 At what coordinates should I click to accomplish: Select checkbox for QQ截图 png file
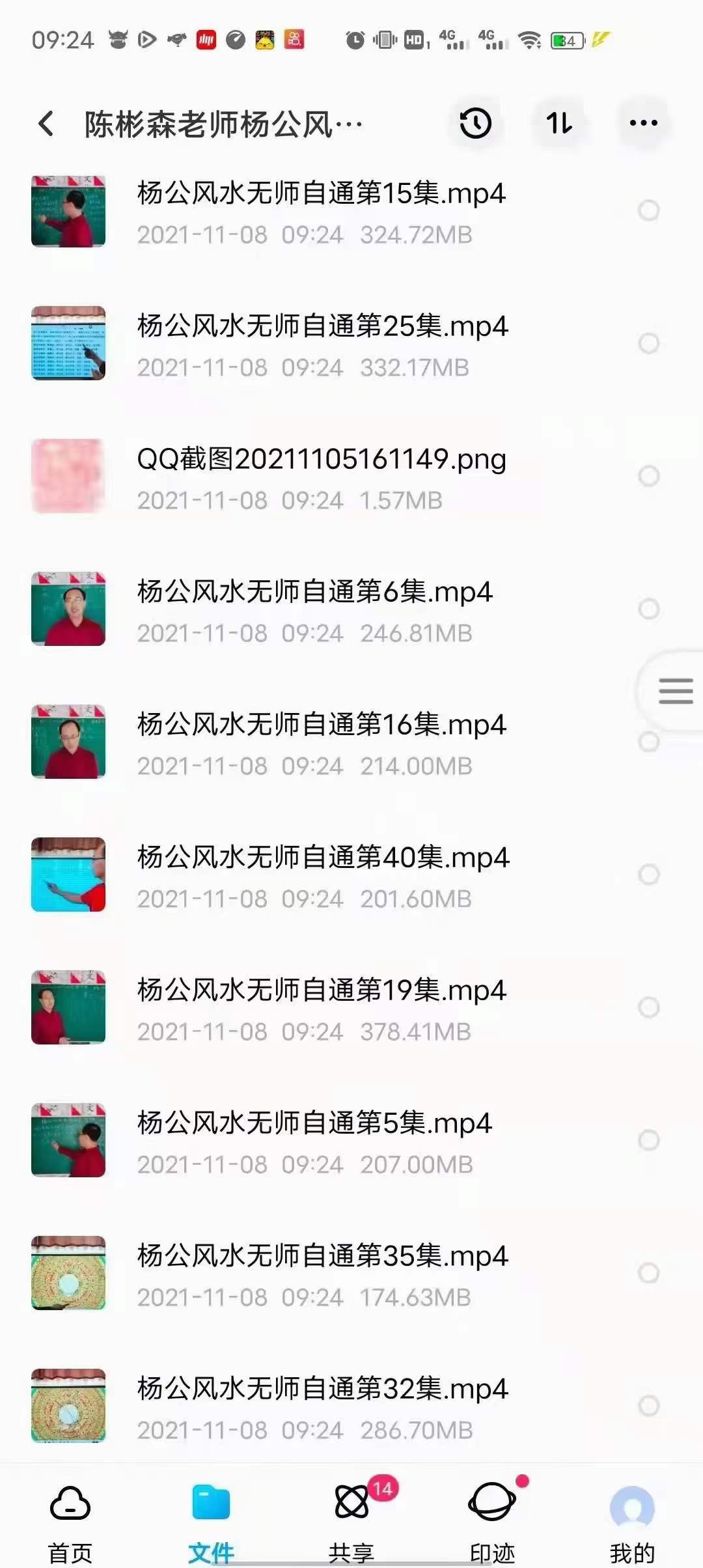648,476
